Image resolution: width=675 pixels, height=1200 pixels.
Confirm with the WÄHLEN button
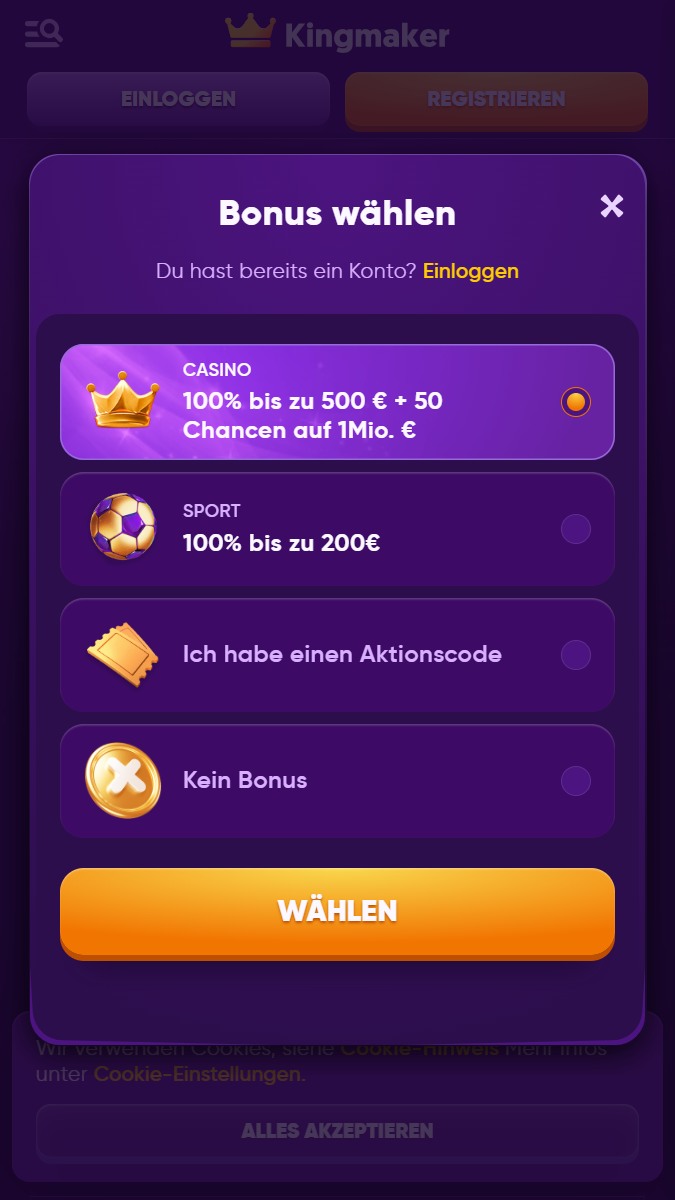point(337,913)
